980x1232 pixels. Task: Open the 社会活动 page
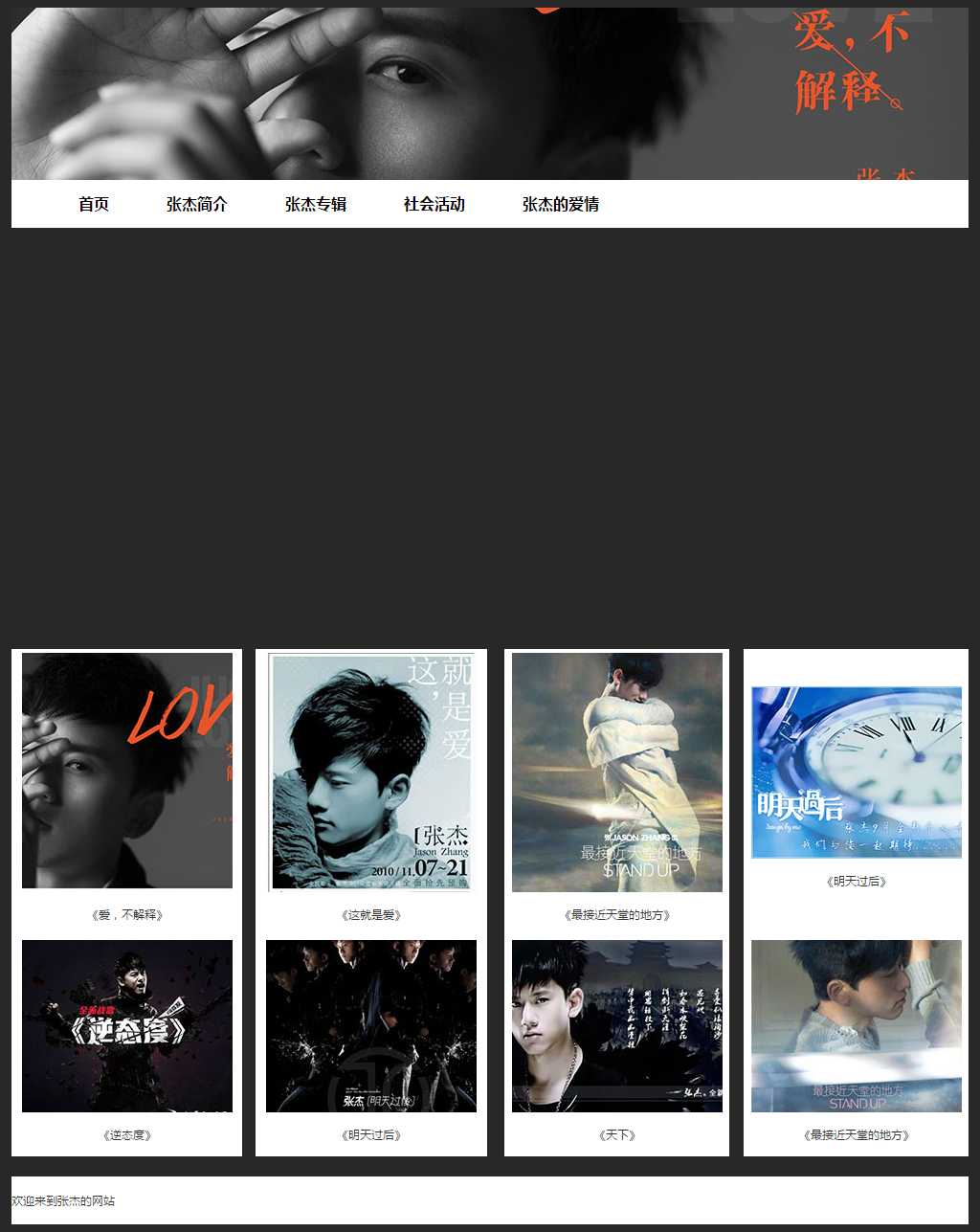click(434, 204)
